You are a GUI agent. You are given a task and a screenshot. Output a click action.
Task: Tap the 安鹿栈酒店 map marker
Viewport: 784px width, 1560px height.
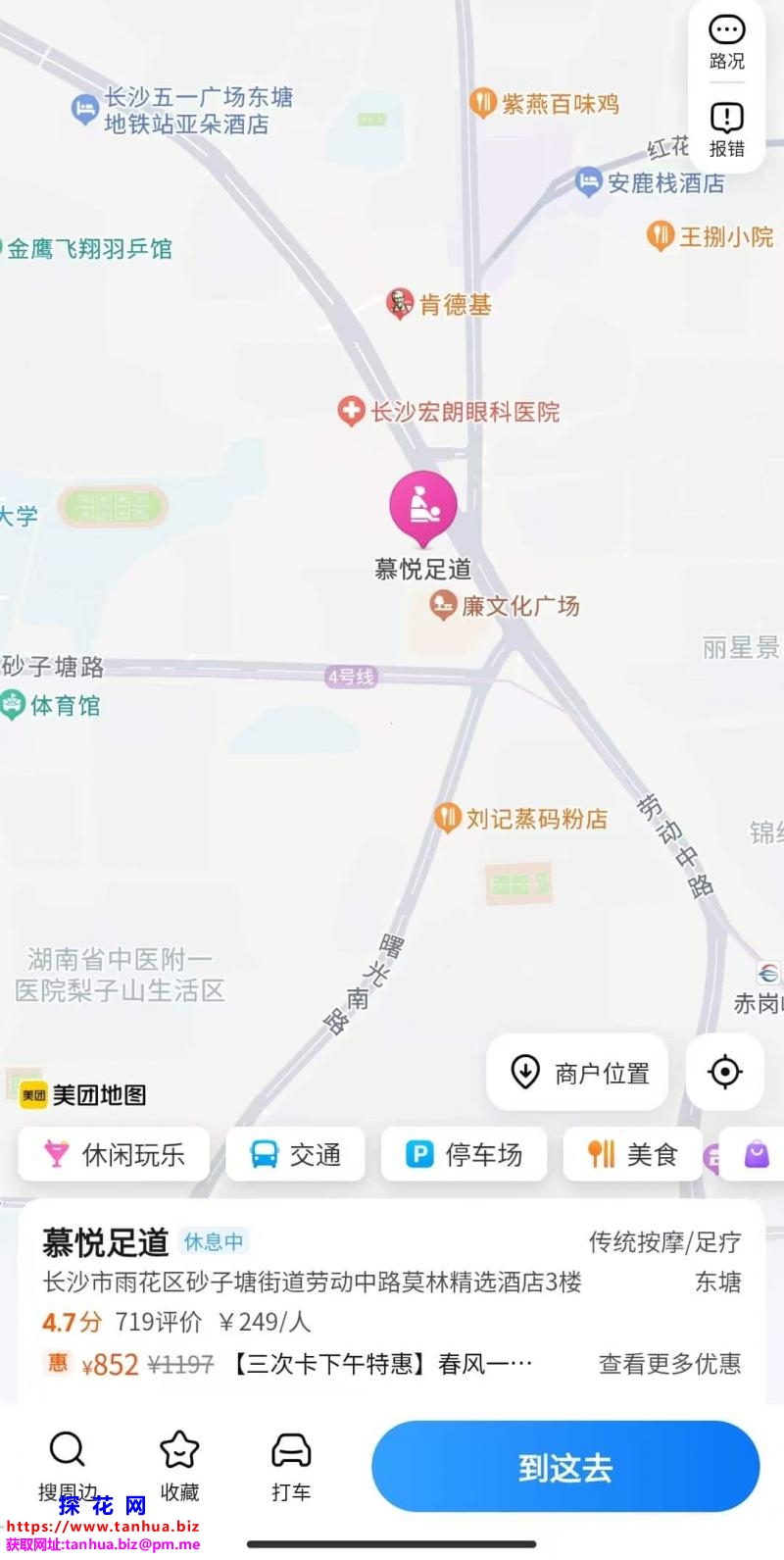tap(588, 182)
